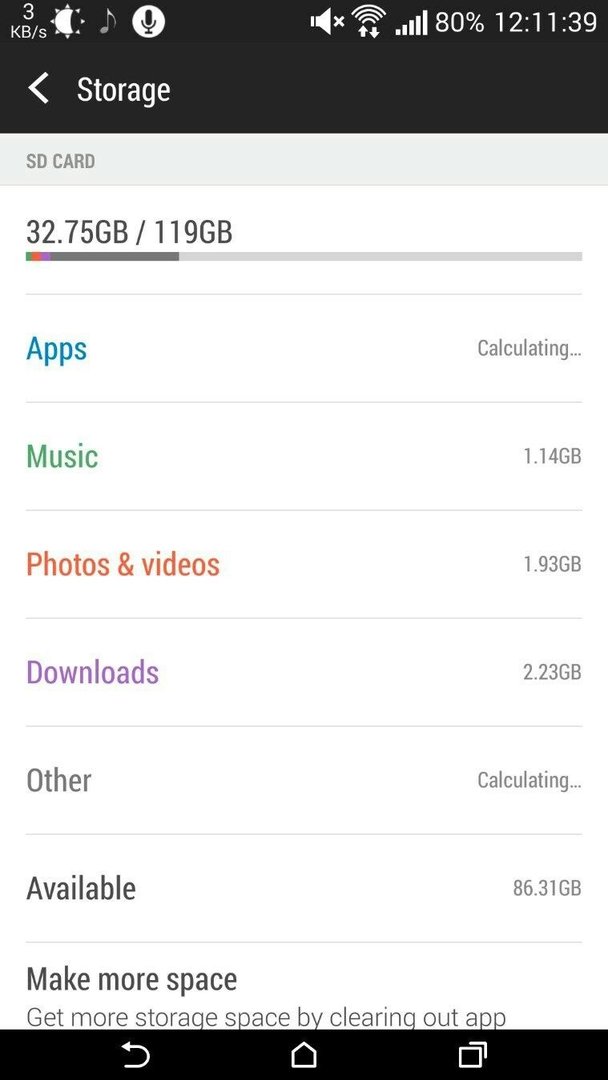Image resolution: width=608 pixels, height=1080 pixels.
Task: Open the Downloads storage row
Action: pos(304,673)
